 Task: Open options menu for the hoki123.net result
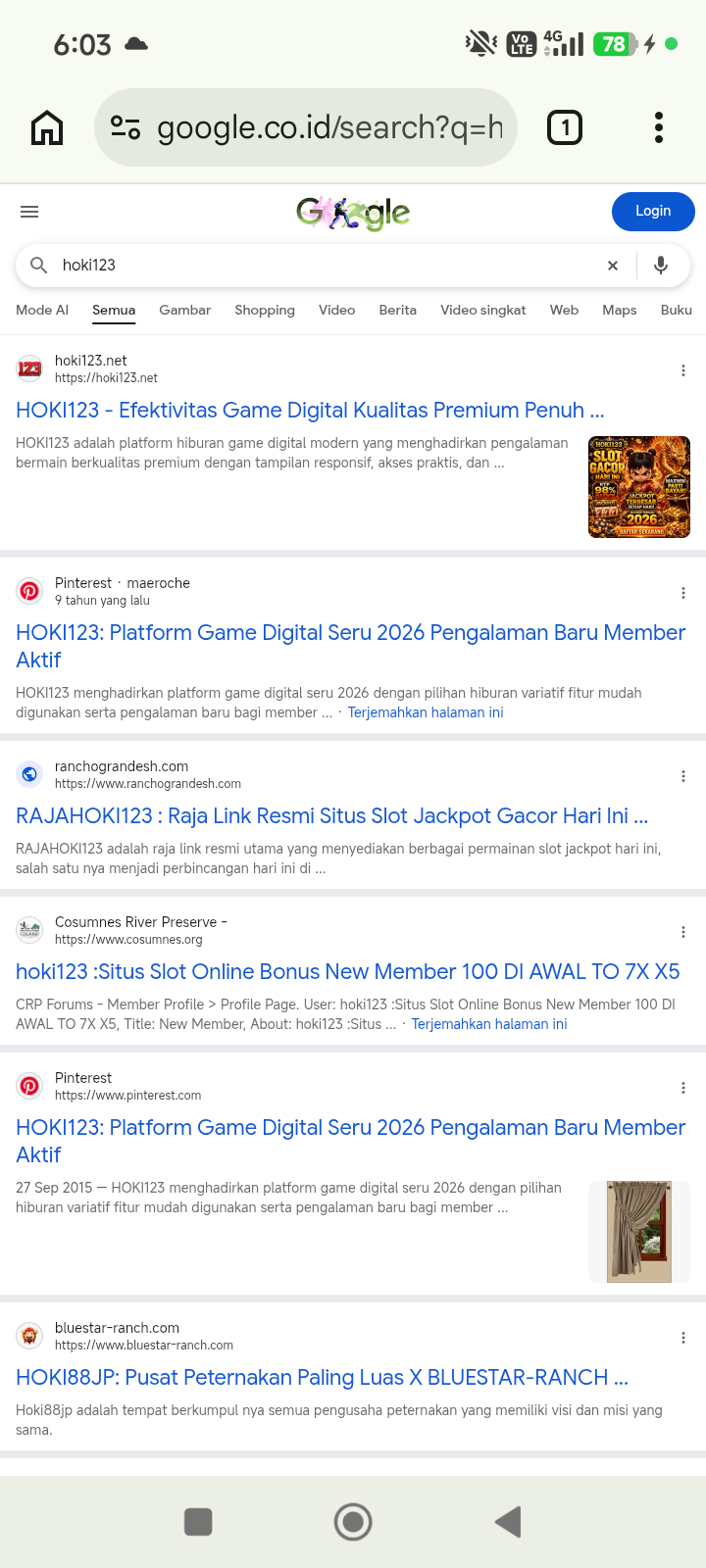coord(683,370)
